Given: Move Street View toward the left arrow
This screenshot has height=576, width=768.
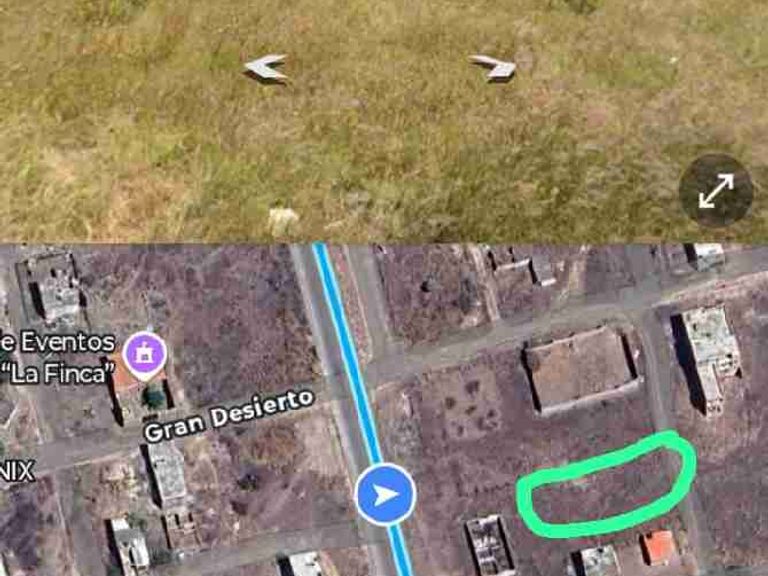Looking at the screenshot, I should coord(266,67).
